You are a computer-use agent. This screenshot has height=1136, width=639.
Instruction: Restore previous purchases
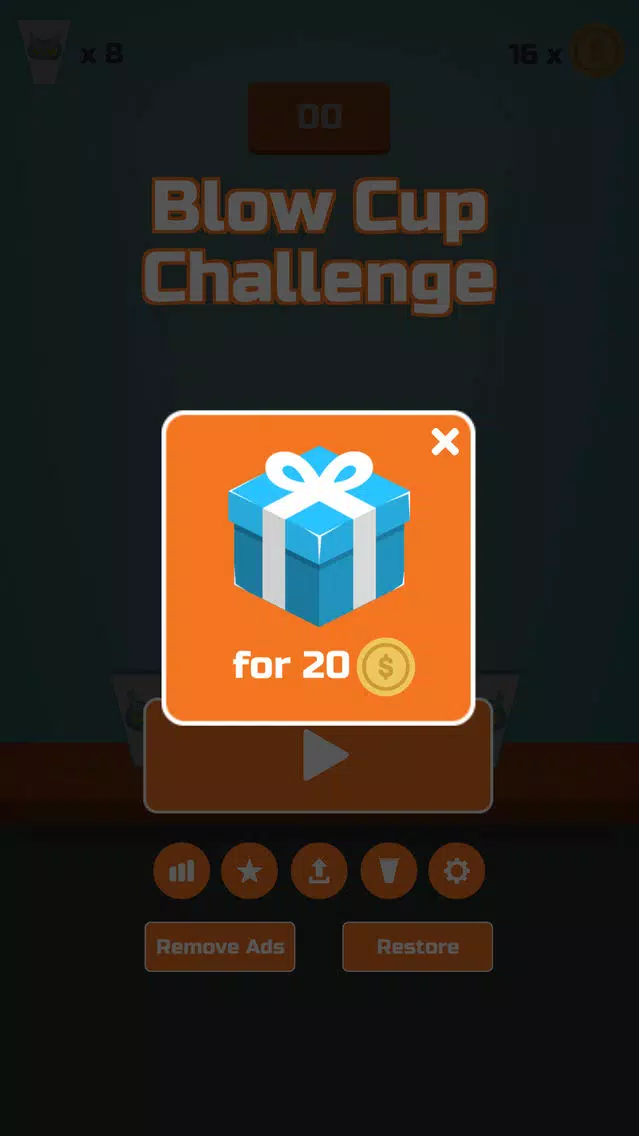(417, 947)
